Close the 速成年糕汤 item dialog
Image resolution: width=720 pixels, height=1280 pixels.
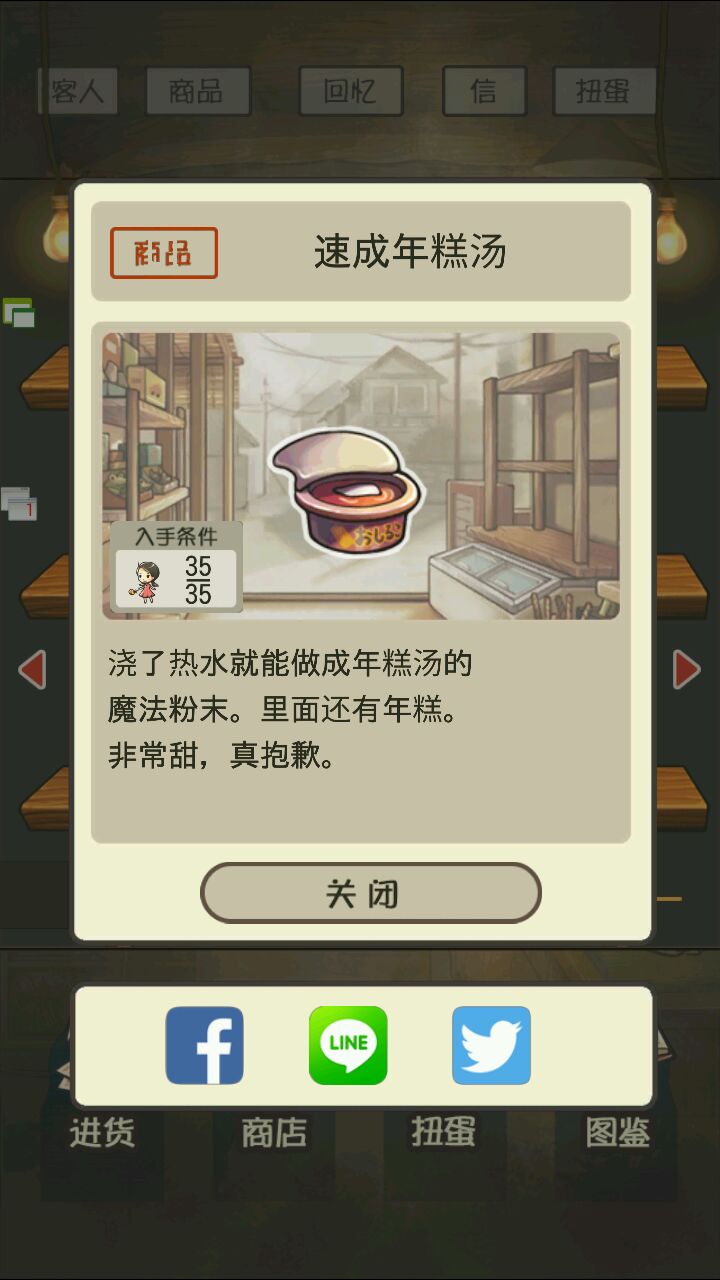click(370, 893)
